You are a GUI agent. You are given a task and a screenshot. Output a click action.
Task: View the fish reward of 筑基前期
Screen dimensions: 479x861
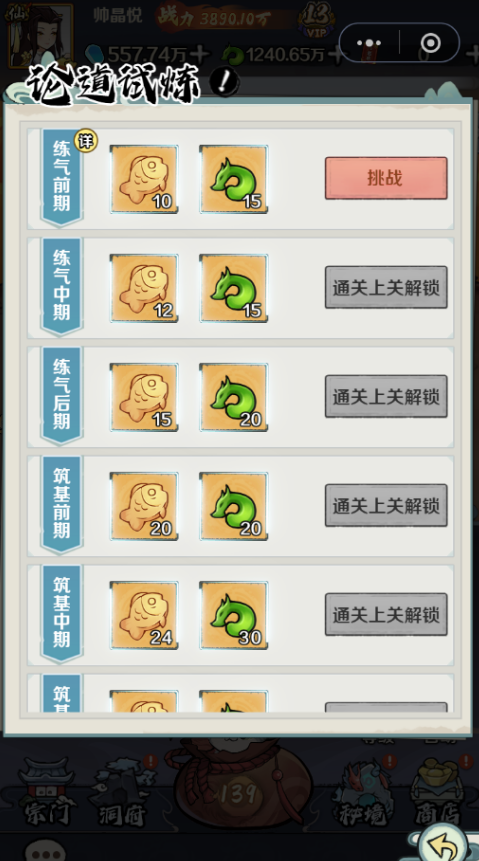[x=144, y=506]
